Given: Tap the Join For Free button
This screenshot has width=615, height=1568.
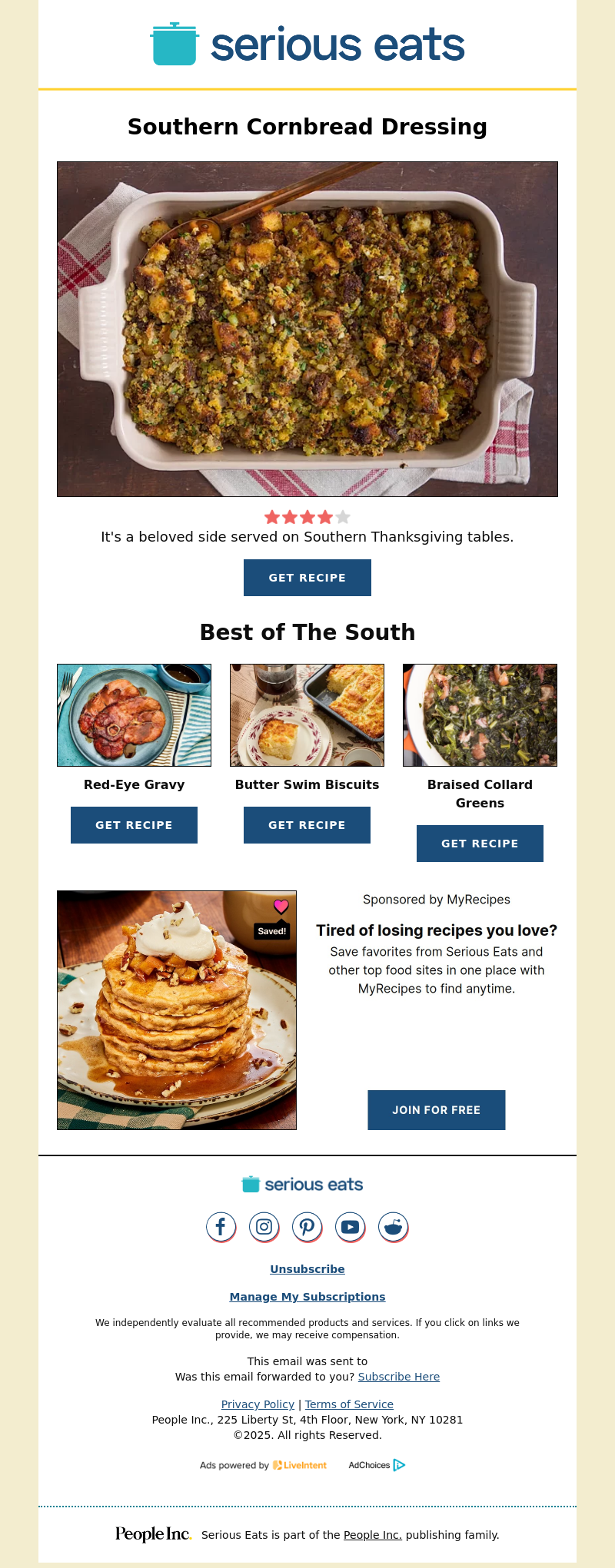Looking at the screenshot, I should tap(436, 1110).
